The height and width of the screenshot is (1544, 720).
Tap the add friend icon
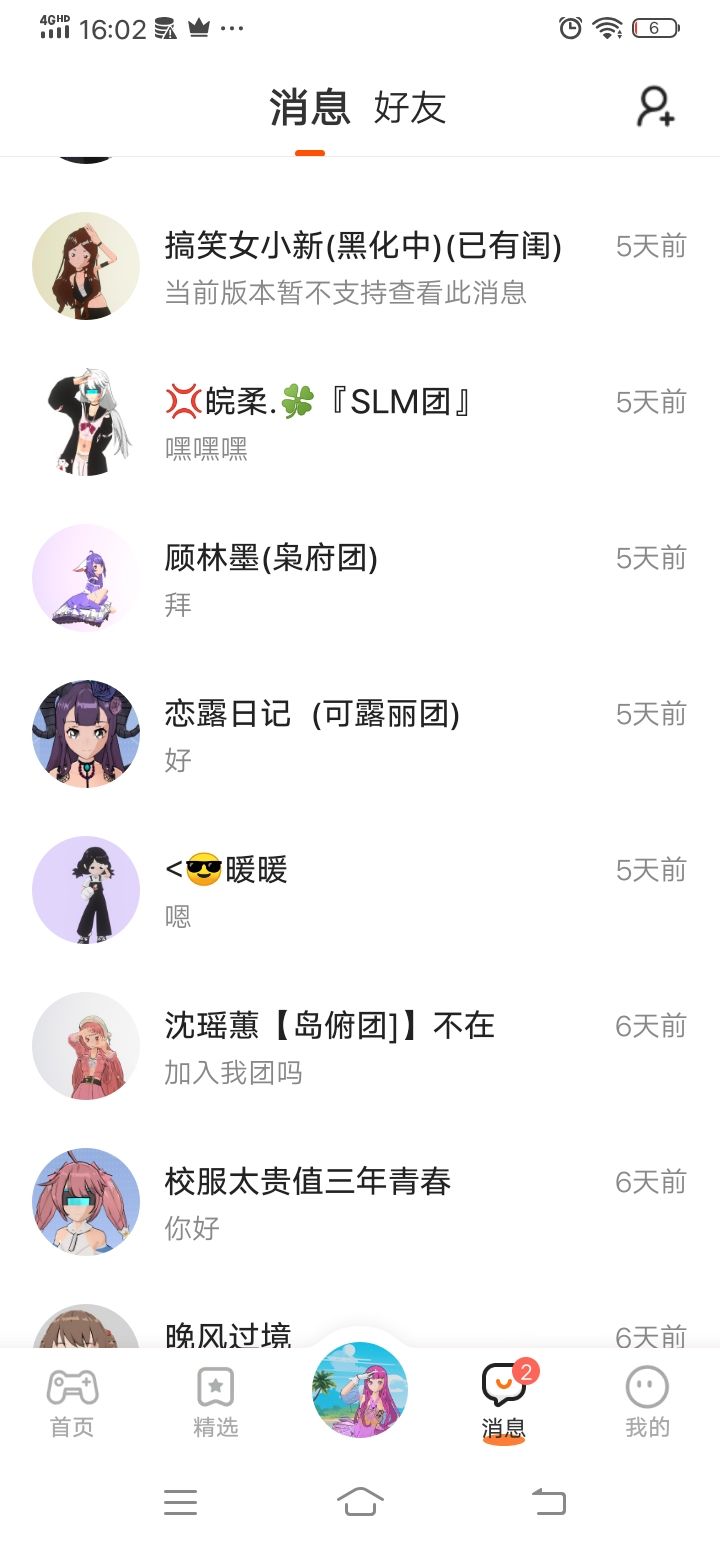(655, 107)
